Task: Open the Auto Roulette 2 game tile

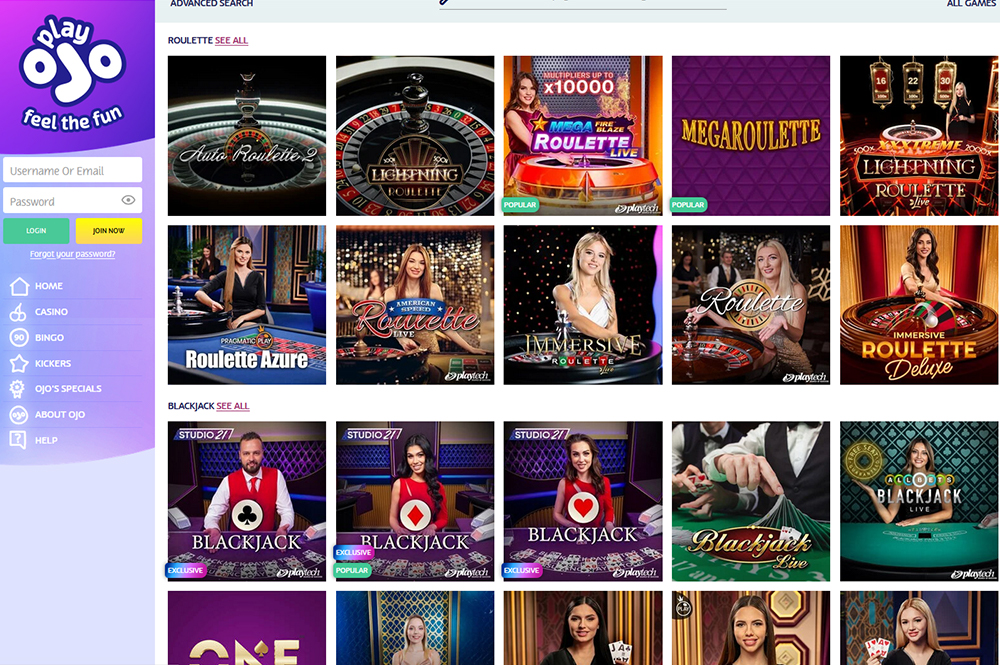Action: click(247, 136)
